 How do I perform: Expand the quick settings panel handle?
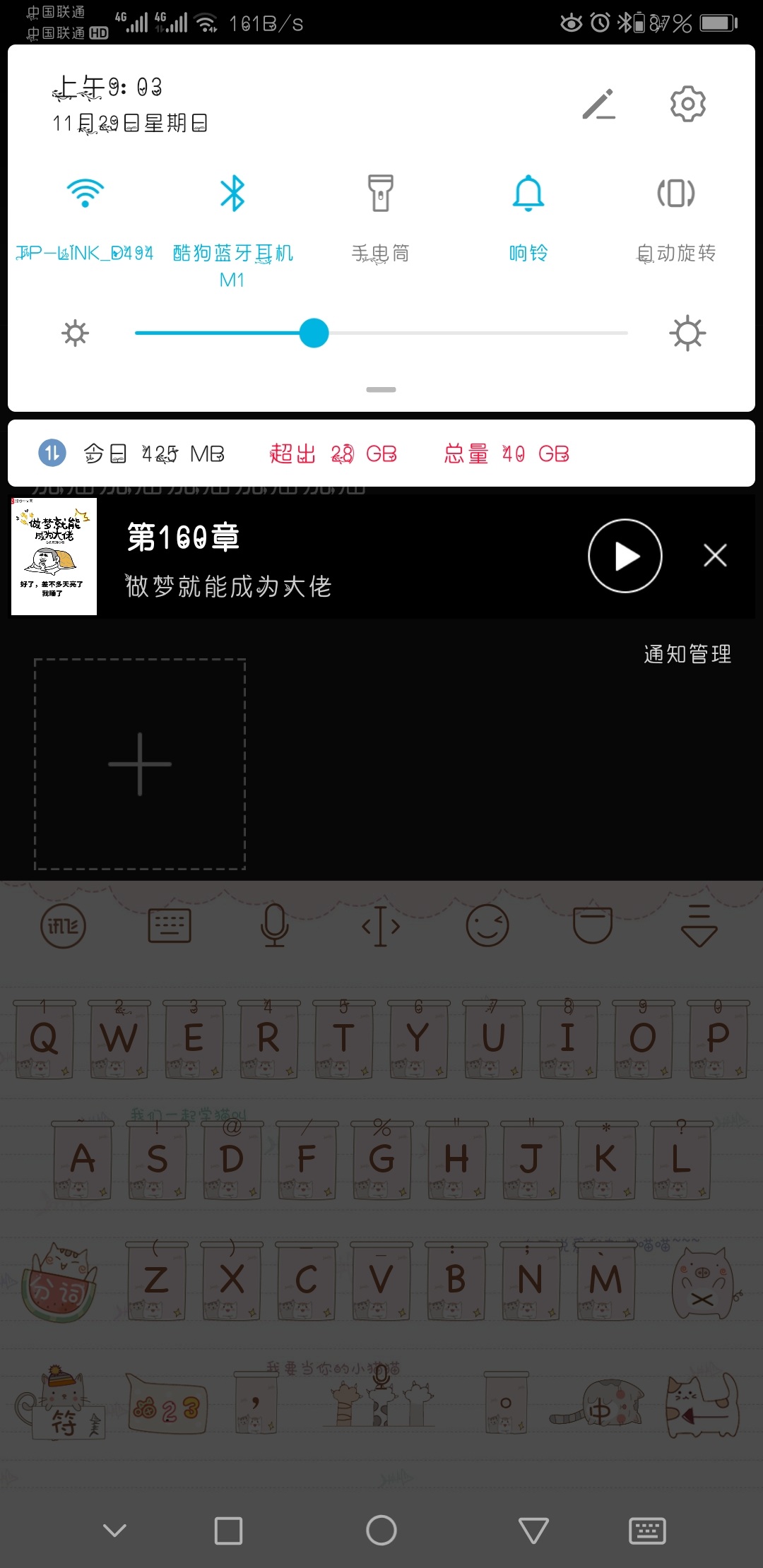[x=381, y=389]
